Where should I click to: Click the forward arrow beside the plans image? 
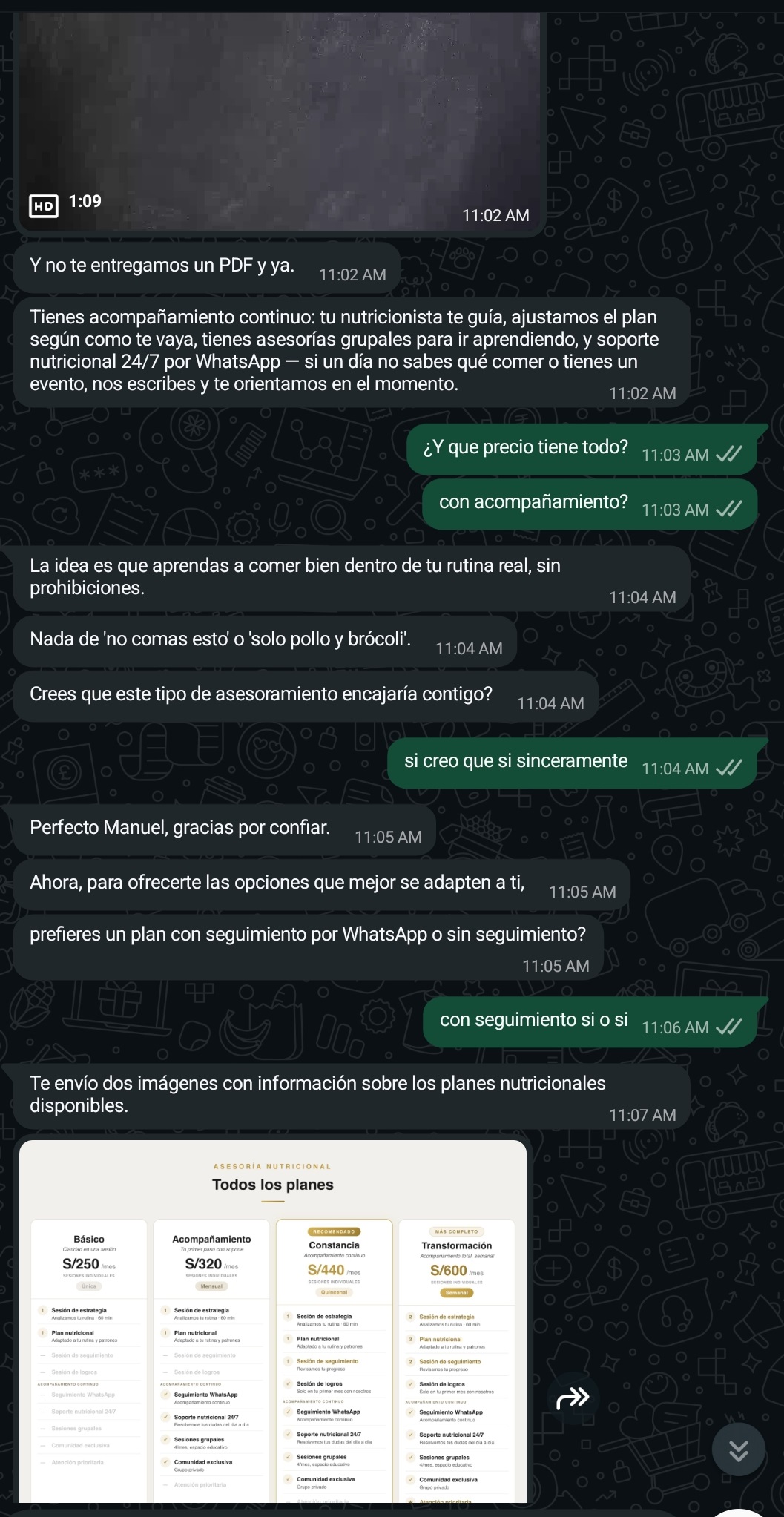pyautogui.click(x=573, y=1398)
